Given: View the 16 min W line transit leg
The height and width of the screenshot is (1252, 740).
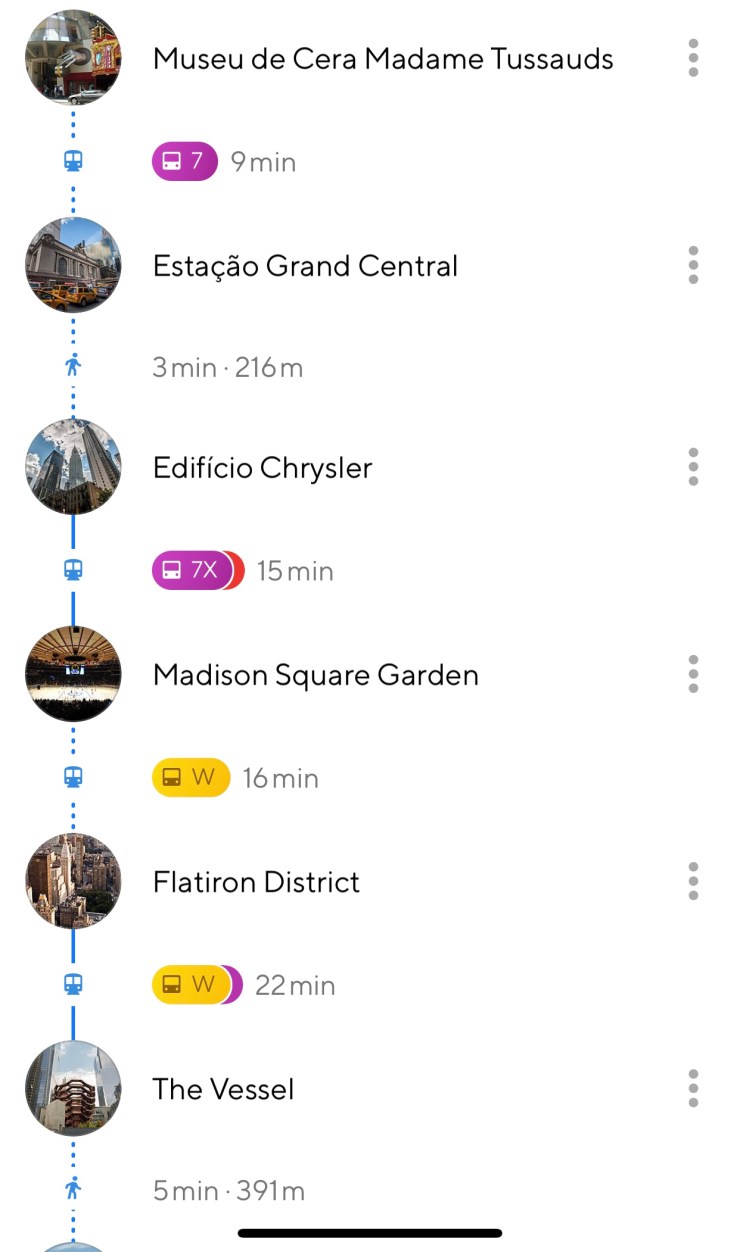Looking at the screenshot, I should 236,778.
